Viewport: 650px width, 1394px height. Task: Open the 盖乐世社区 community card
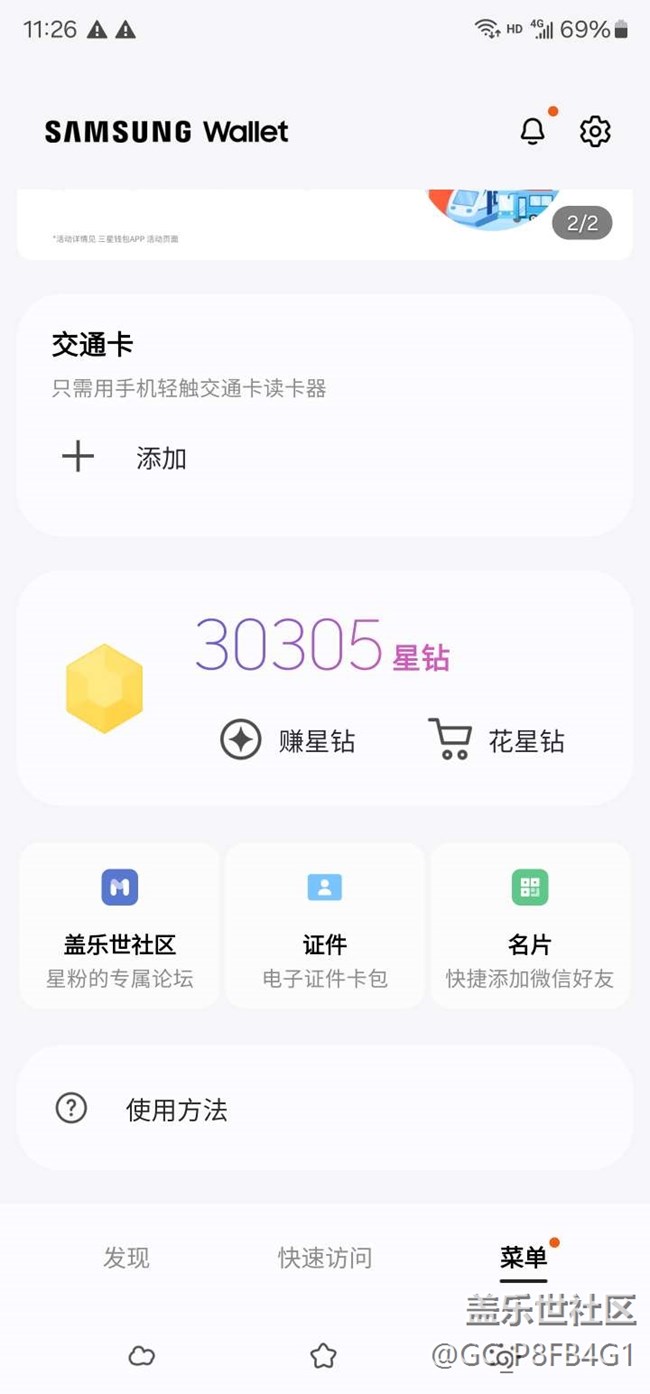120,924
